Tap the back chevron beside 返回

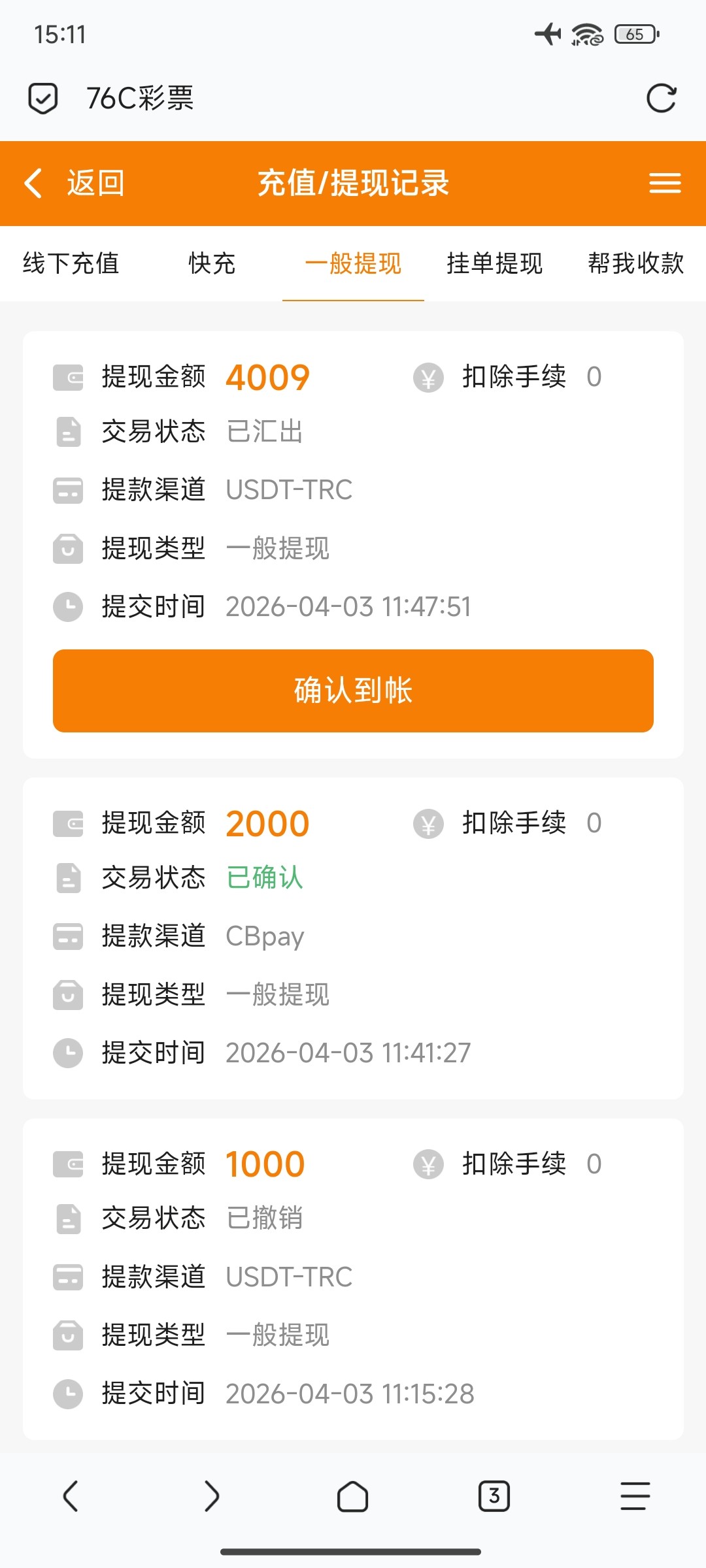point(33,184)
